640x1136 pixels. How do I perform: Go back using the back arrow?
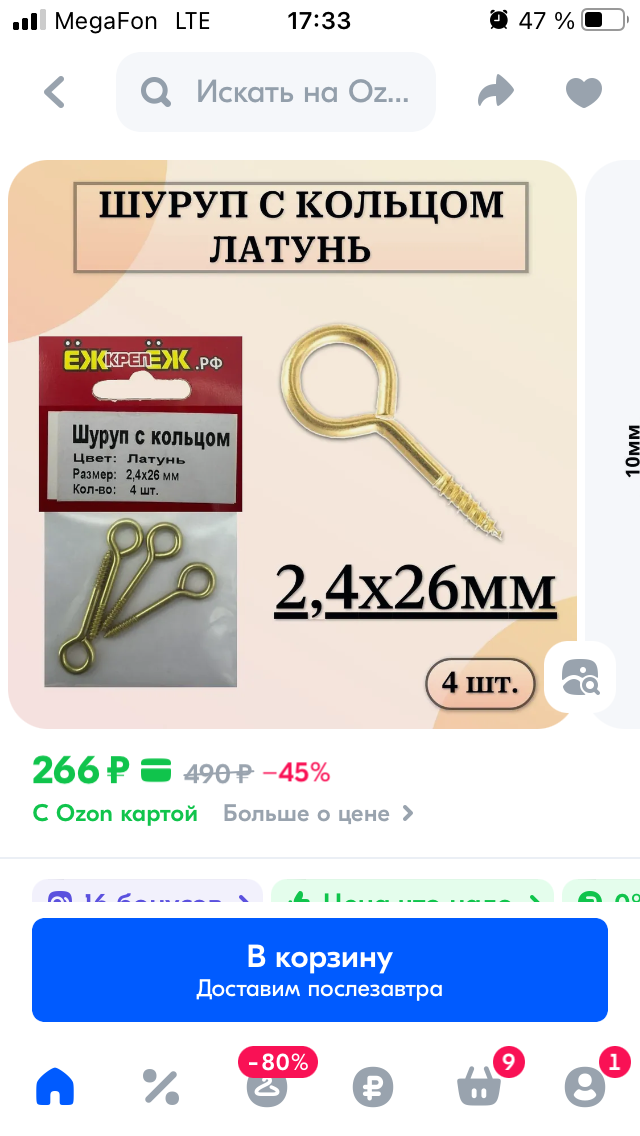[x=55, y=93]
